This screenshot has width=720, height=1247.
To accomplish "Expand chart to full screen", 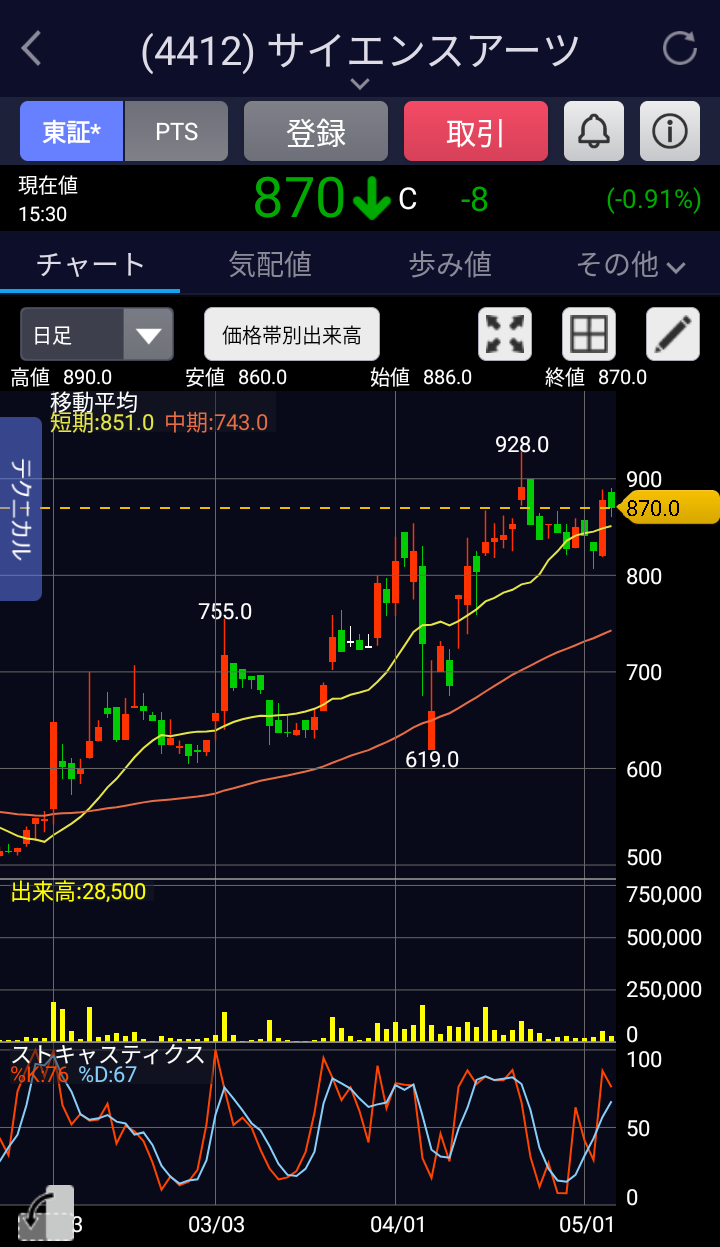I will pyautogui.click(x=505, y=334).
